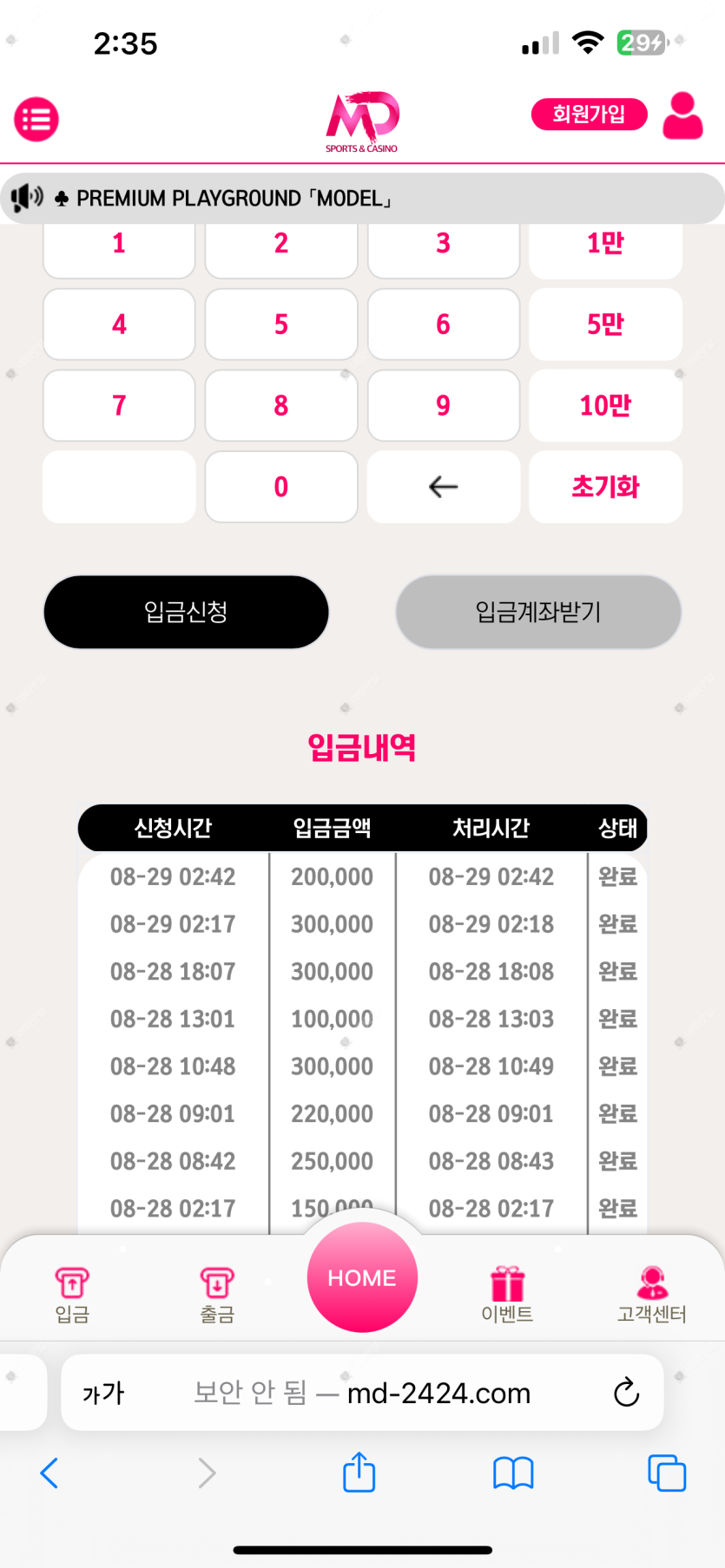Switch to the 입금 tab
The image size is (725, 1568).
point(72,1294)
